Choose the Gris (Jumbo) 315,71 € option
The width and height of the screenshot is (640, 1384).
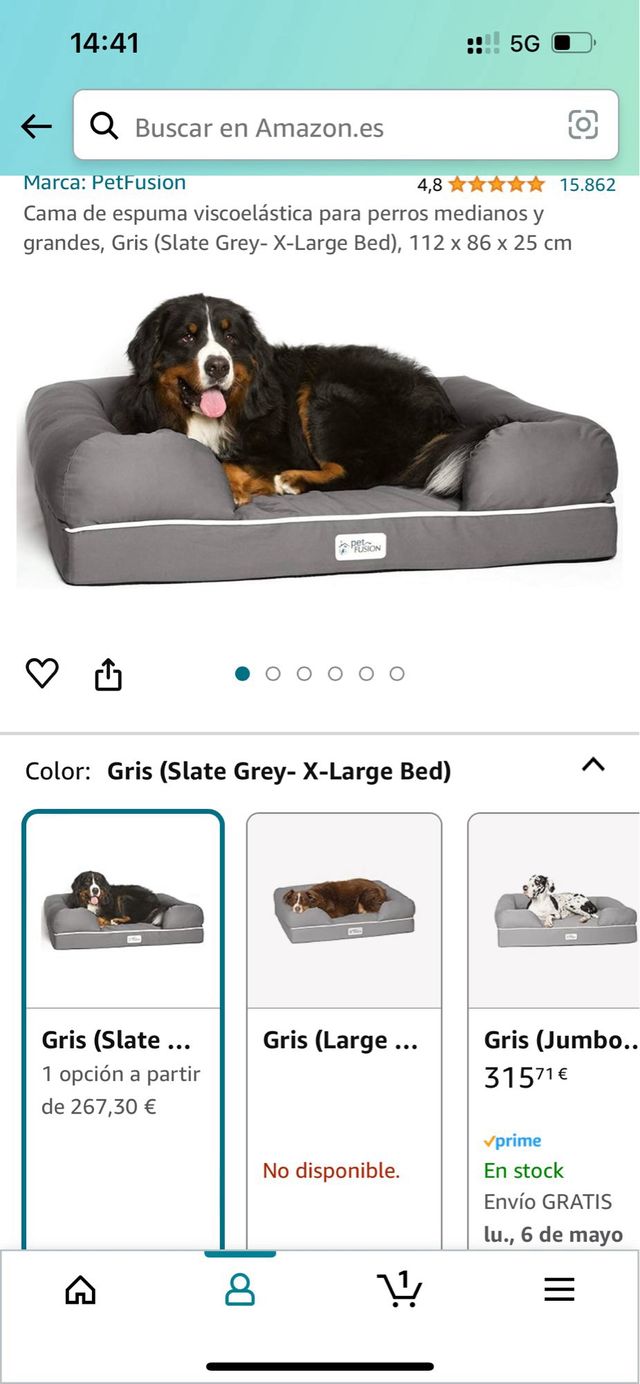pos(554,1031)
